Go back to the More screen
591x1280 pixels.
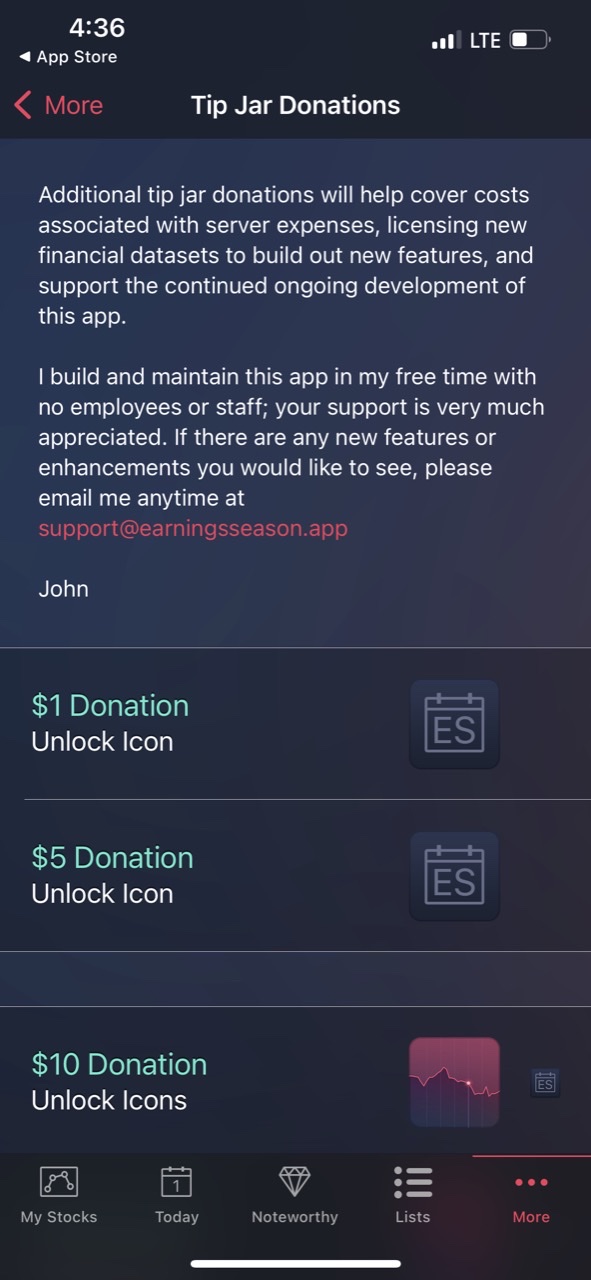point(59,105)
